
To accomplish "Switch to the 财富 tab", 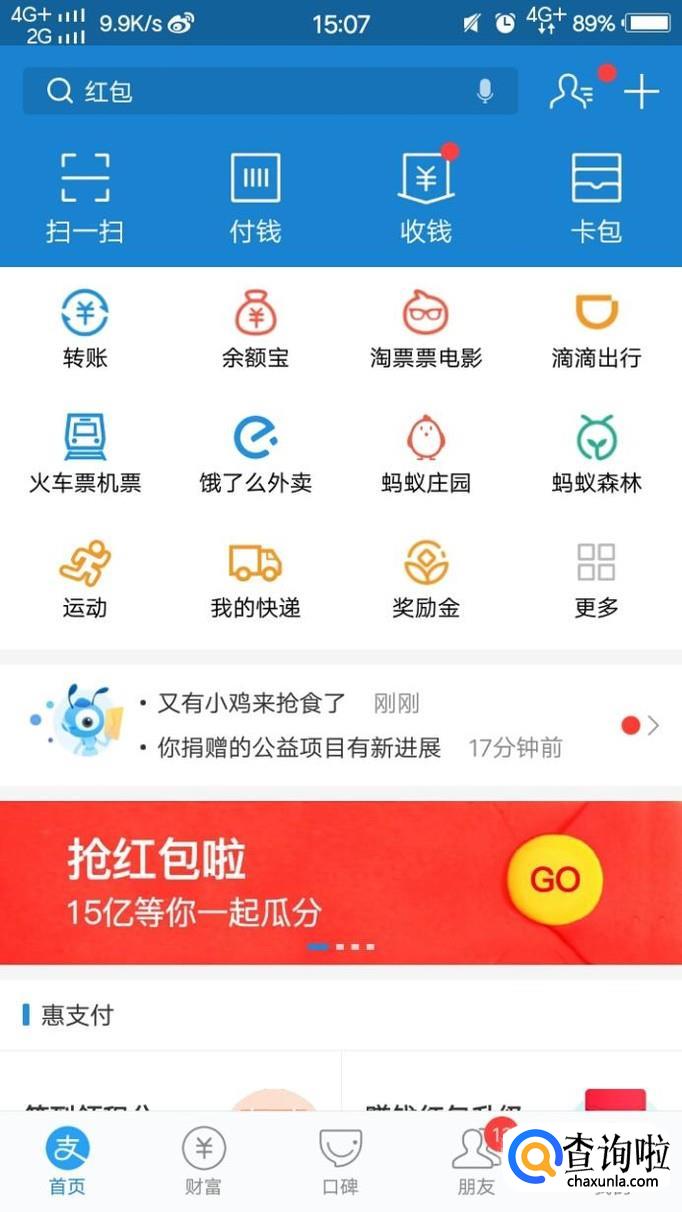I will click(x=204, y=1162).
